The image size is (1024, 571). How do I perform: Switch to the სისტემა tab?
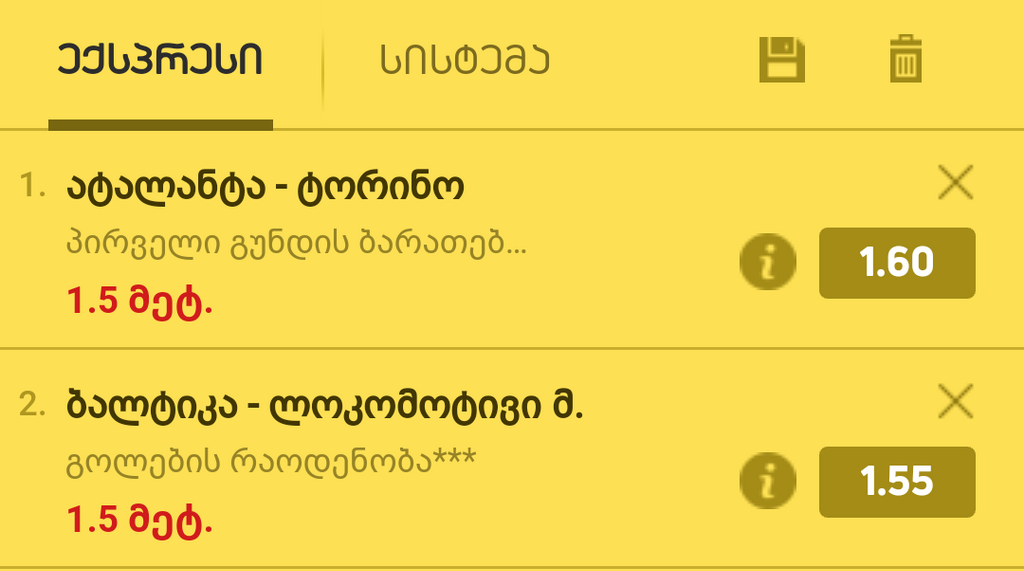click(x=465, y=62)
